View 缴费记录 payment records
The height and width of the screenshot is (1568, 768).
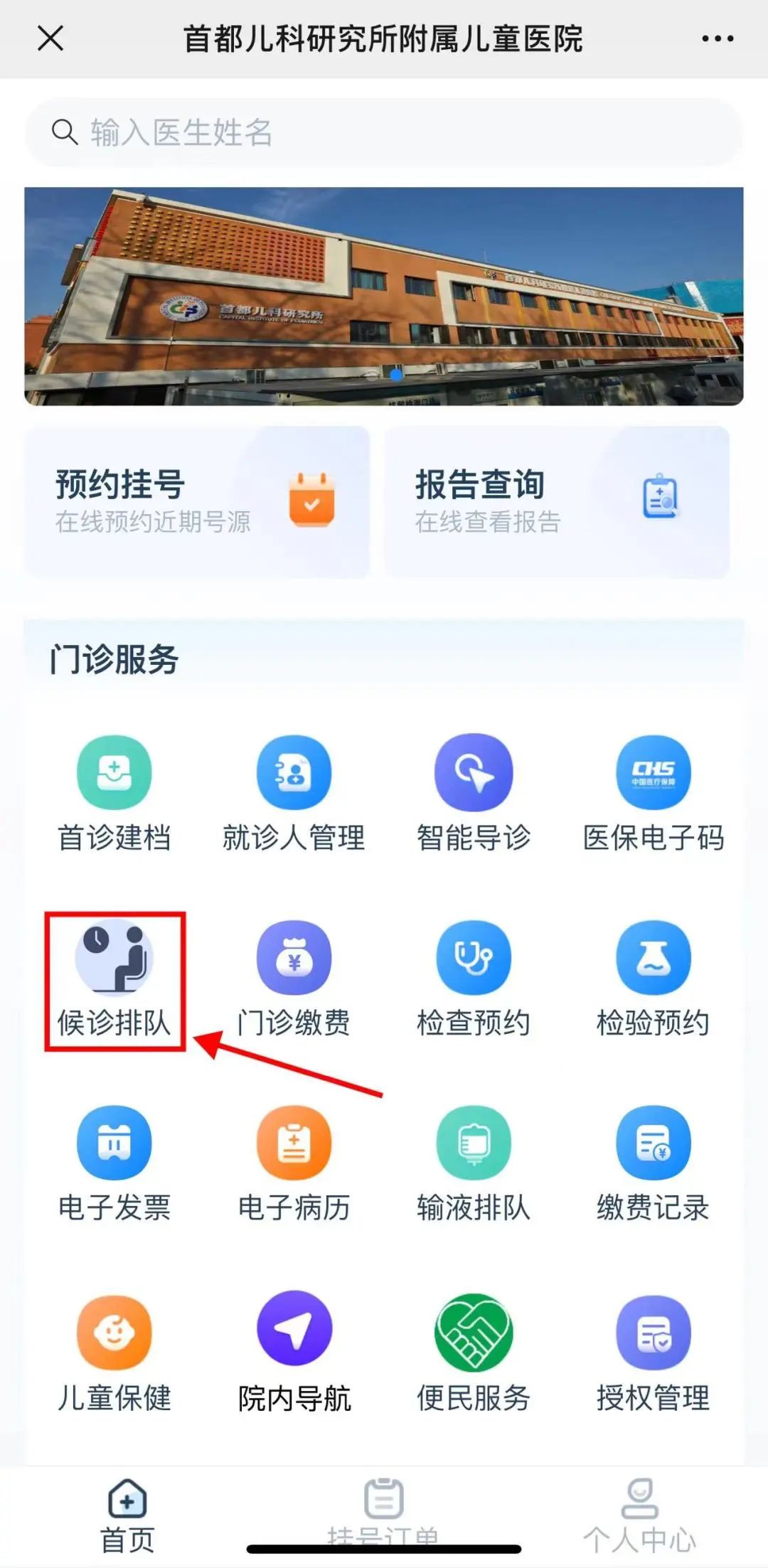(653, 1163)
